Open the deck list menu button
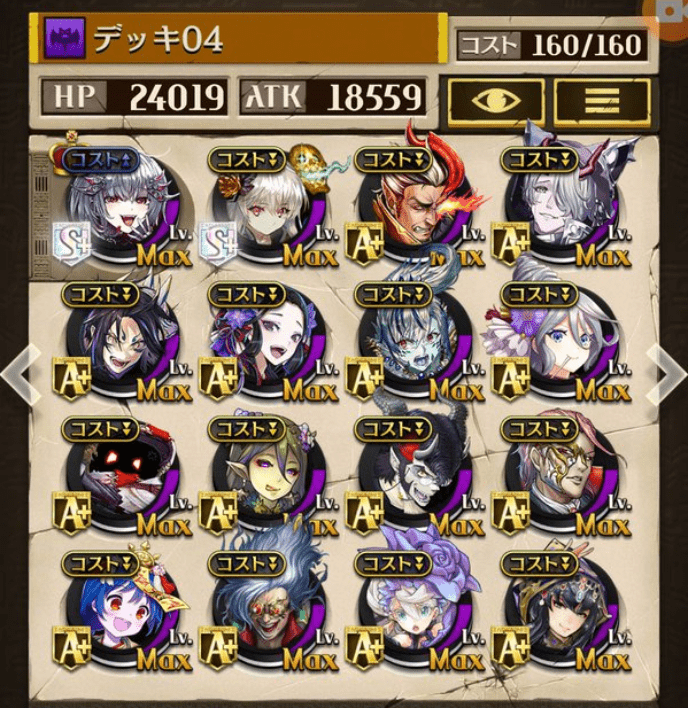688x708 pixels. (x=601, y=100)
